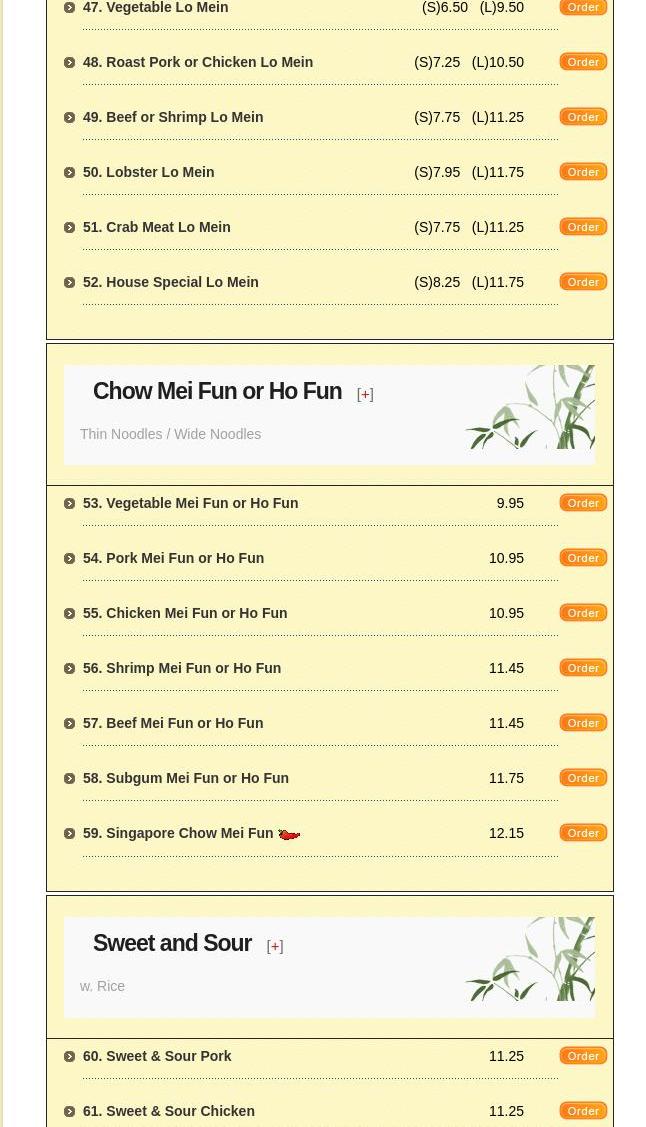Image resolution: width=646 pixels, height=1127 pixels.
Task: Order Vegetable Mei Fun or Ho Fun
Action: pos(583,503)
